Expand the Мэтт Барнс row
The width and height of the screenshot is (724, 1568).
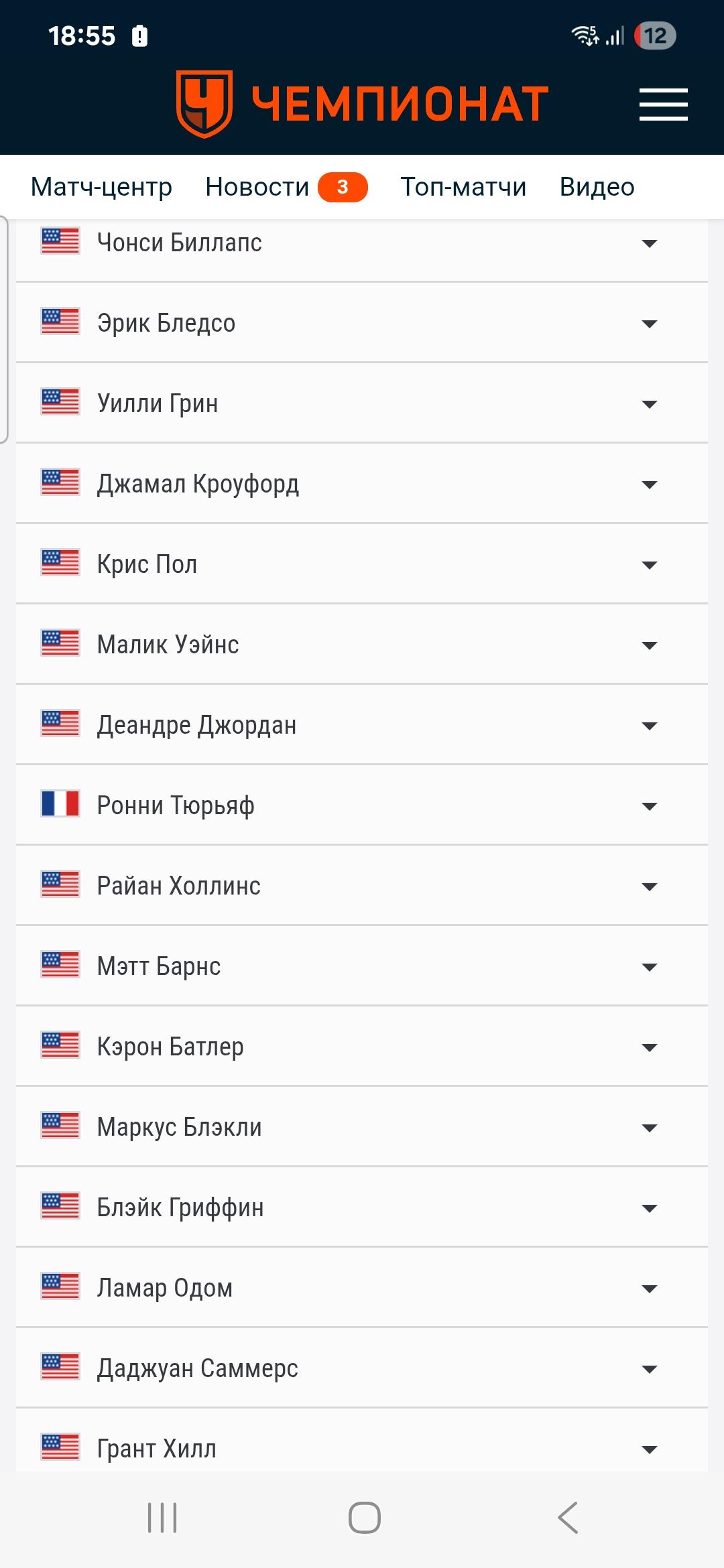pyautogui.click(x=649, y=967)
